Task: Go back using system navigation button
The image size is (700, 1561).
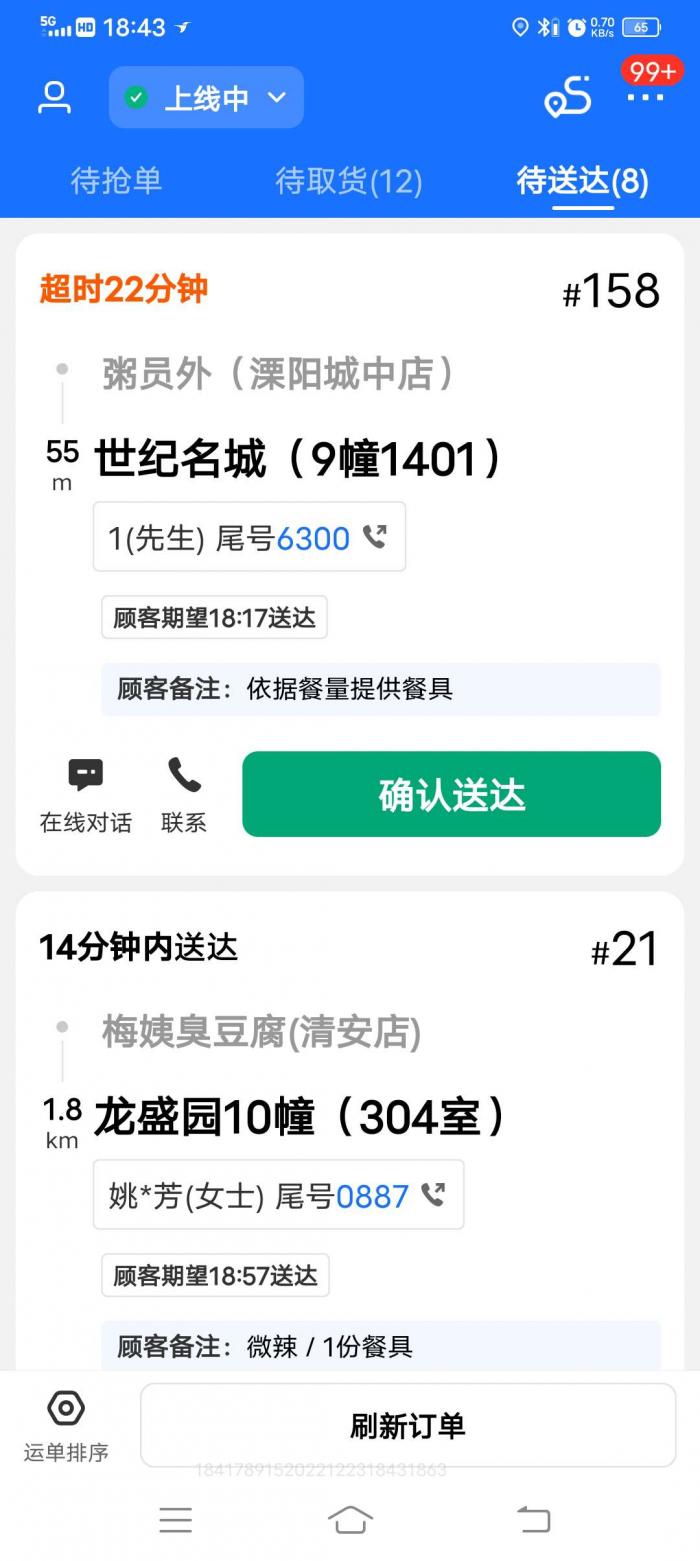Action: (533, 1519)
